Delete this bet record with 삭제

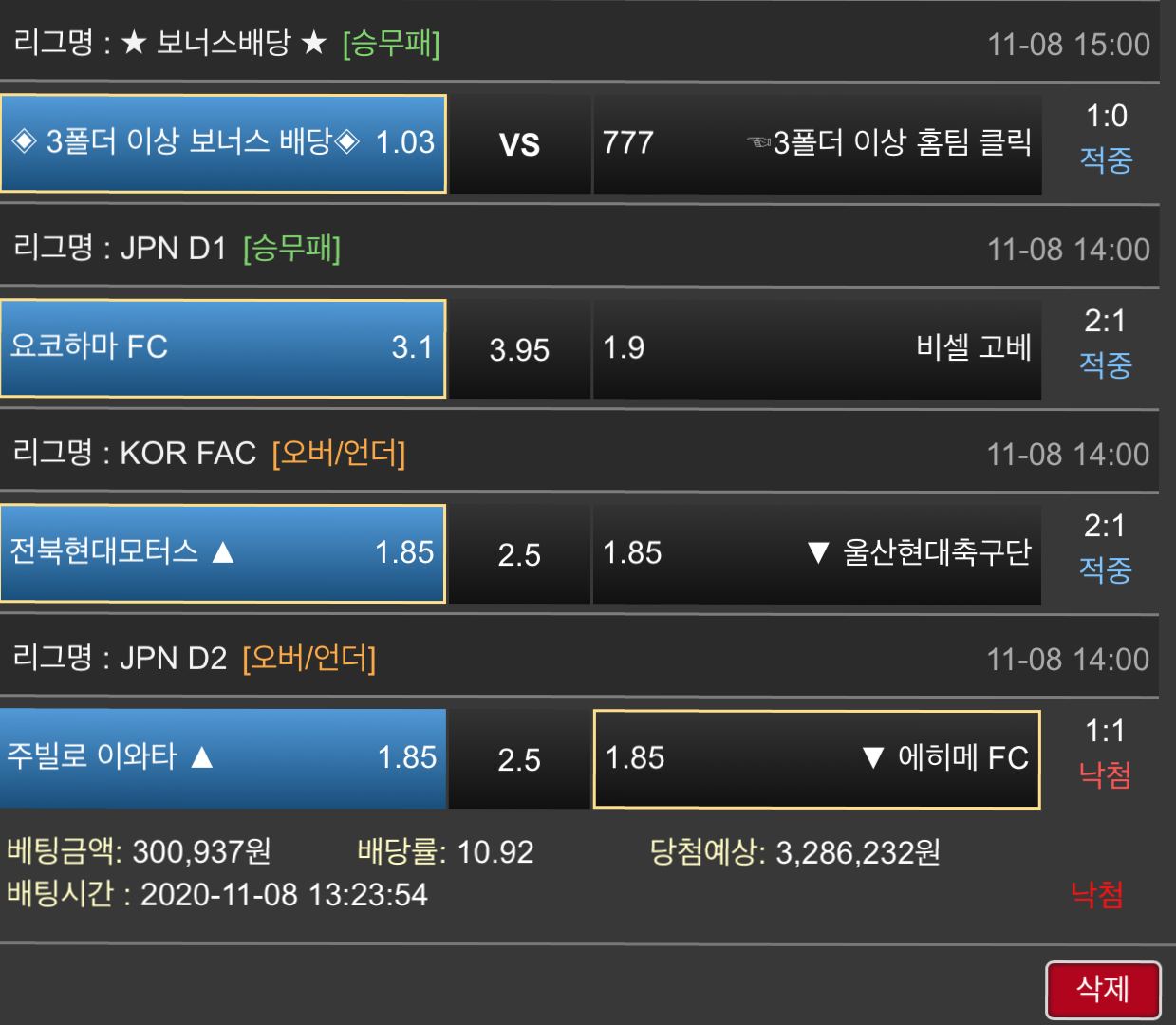click(x=1103, y=989)
